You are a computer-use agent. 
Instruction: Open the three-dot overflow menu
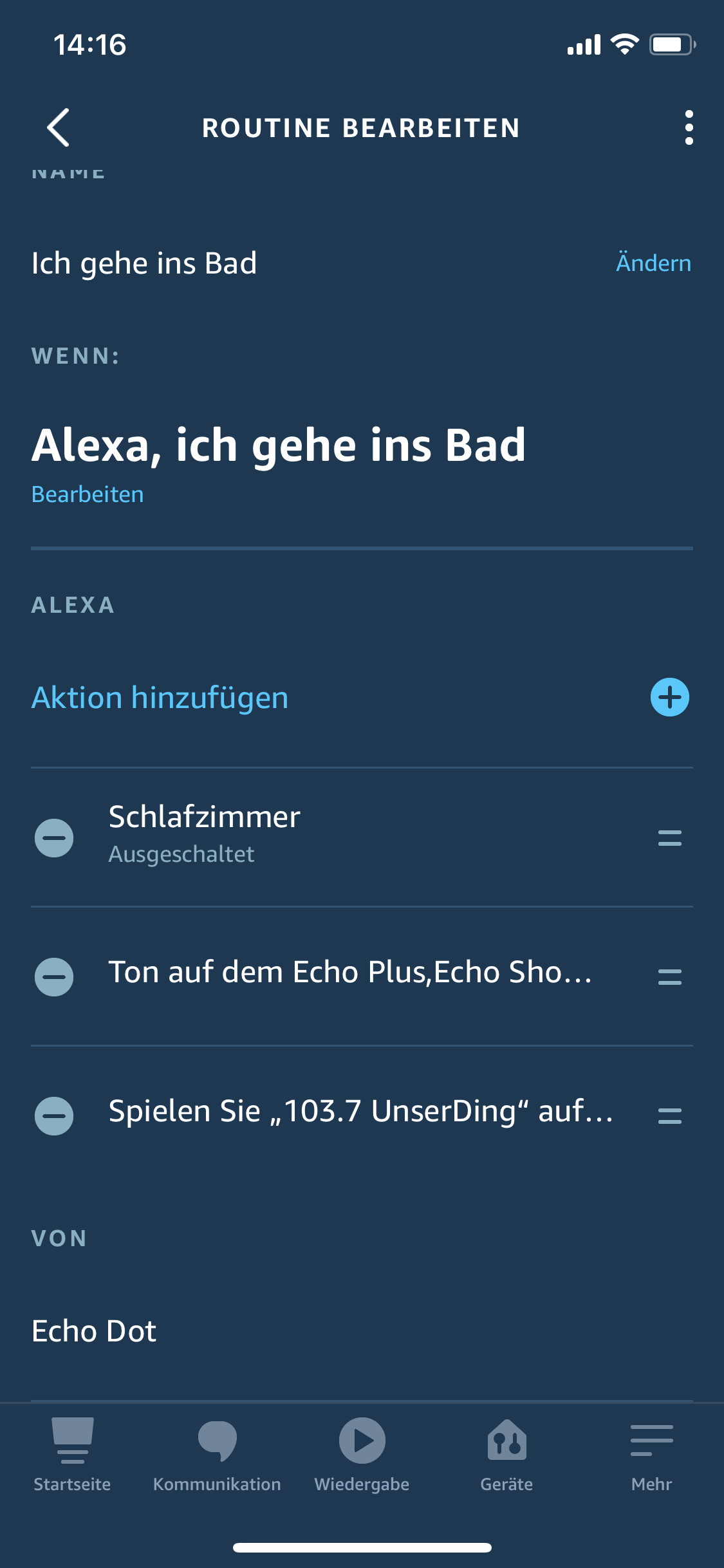(689, 127)
